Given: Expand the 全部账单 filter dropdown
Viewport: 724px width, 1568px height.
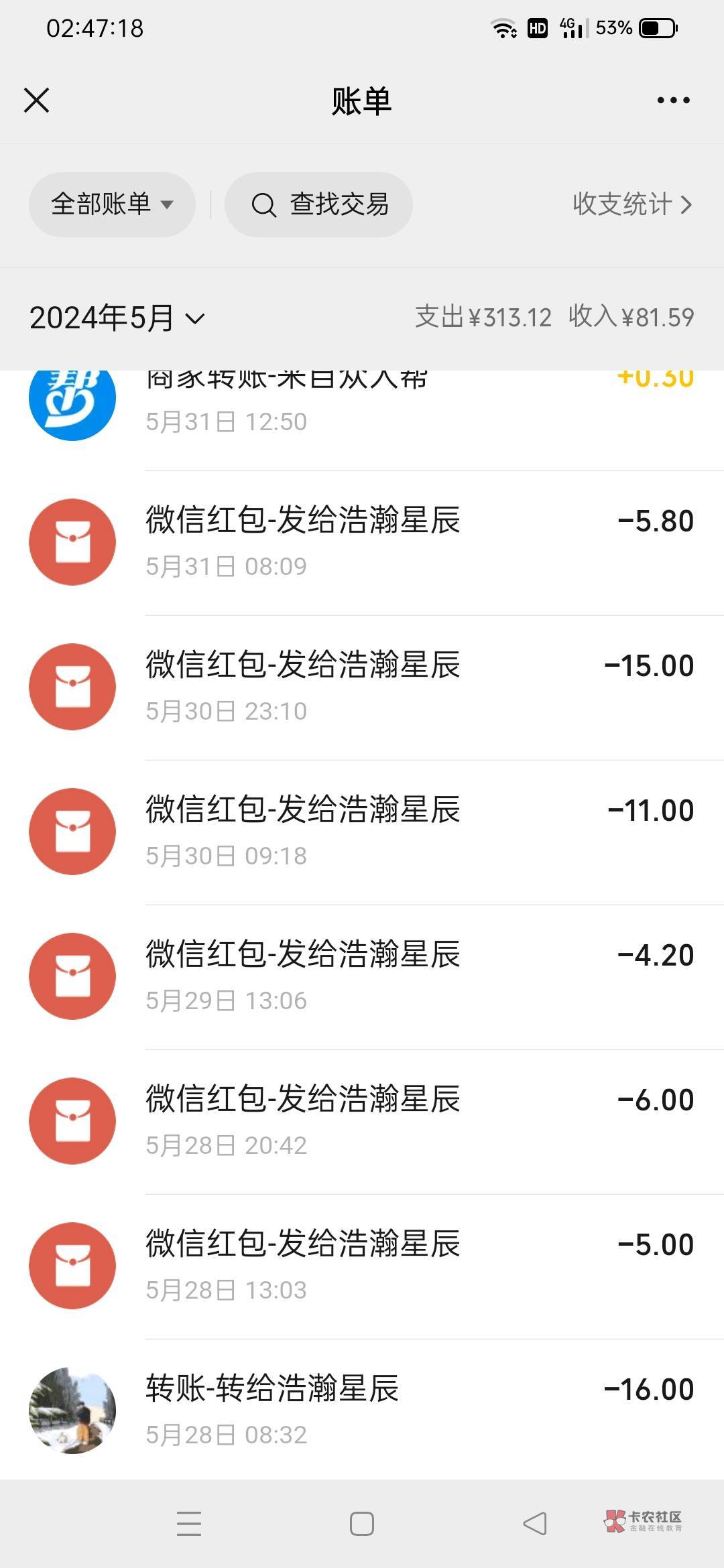Looking at the screenshot, I should (x=112, y=204).
